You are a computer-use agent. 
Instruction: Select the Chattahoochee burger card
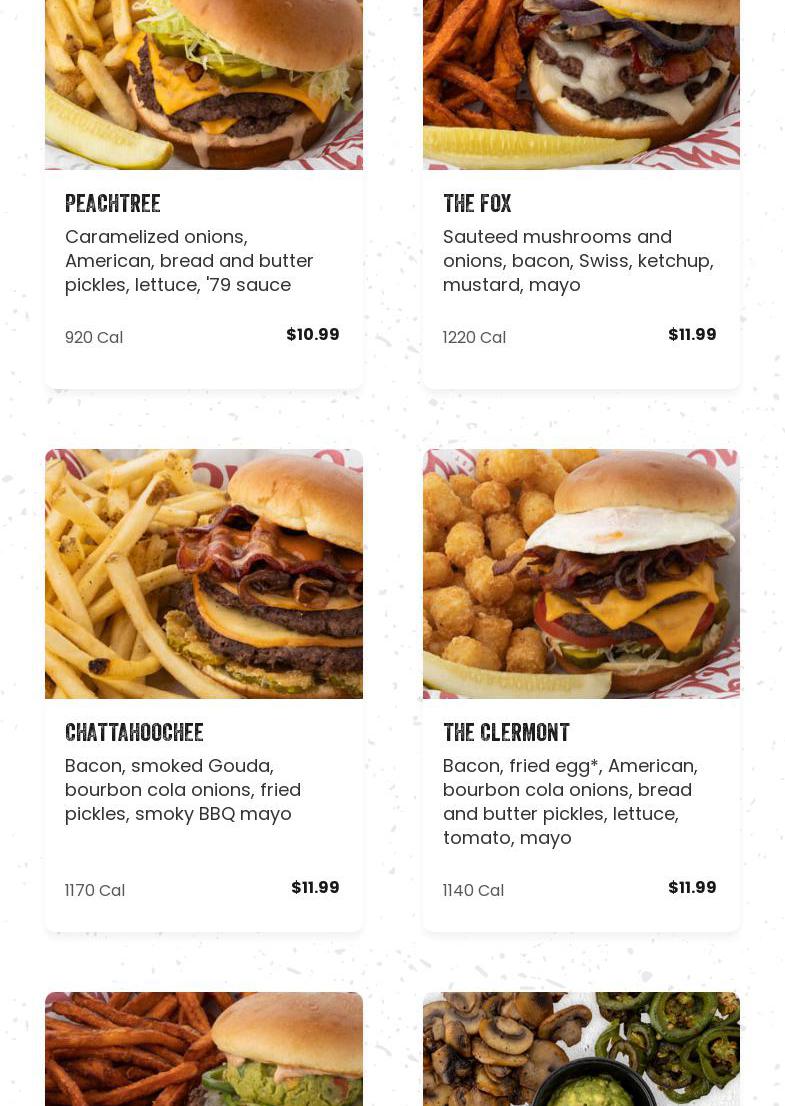pyautogui.click(x=134, y=733)
